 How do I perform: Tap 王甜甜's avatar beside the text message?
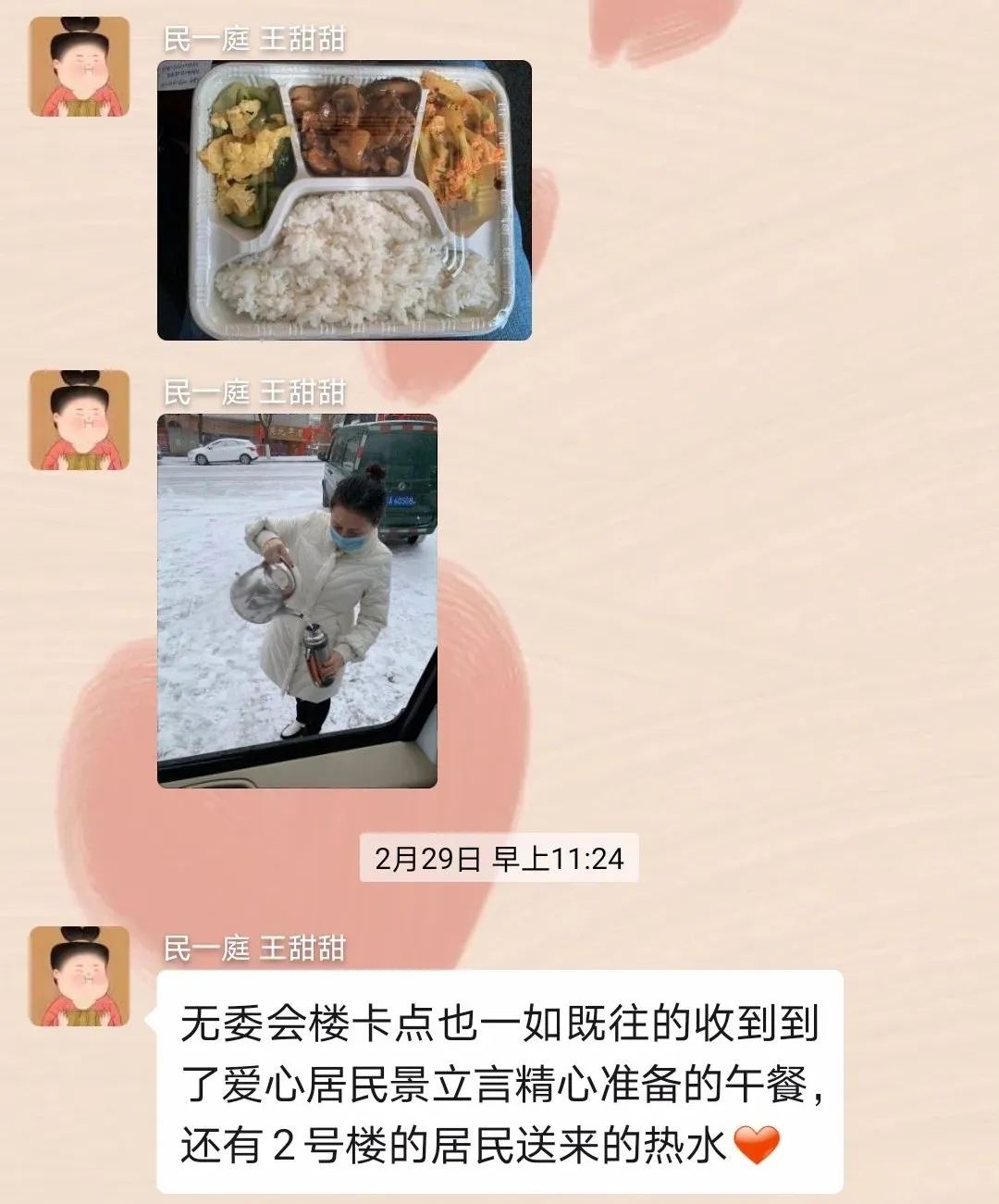[x=80, y=976]
